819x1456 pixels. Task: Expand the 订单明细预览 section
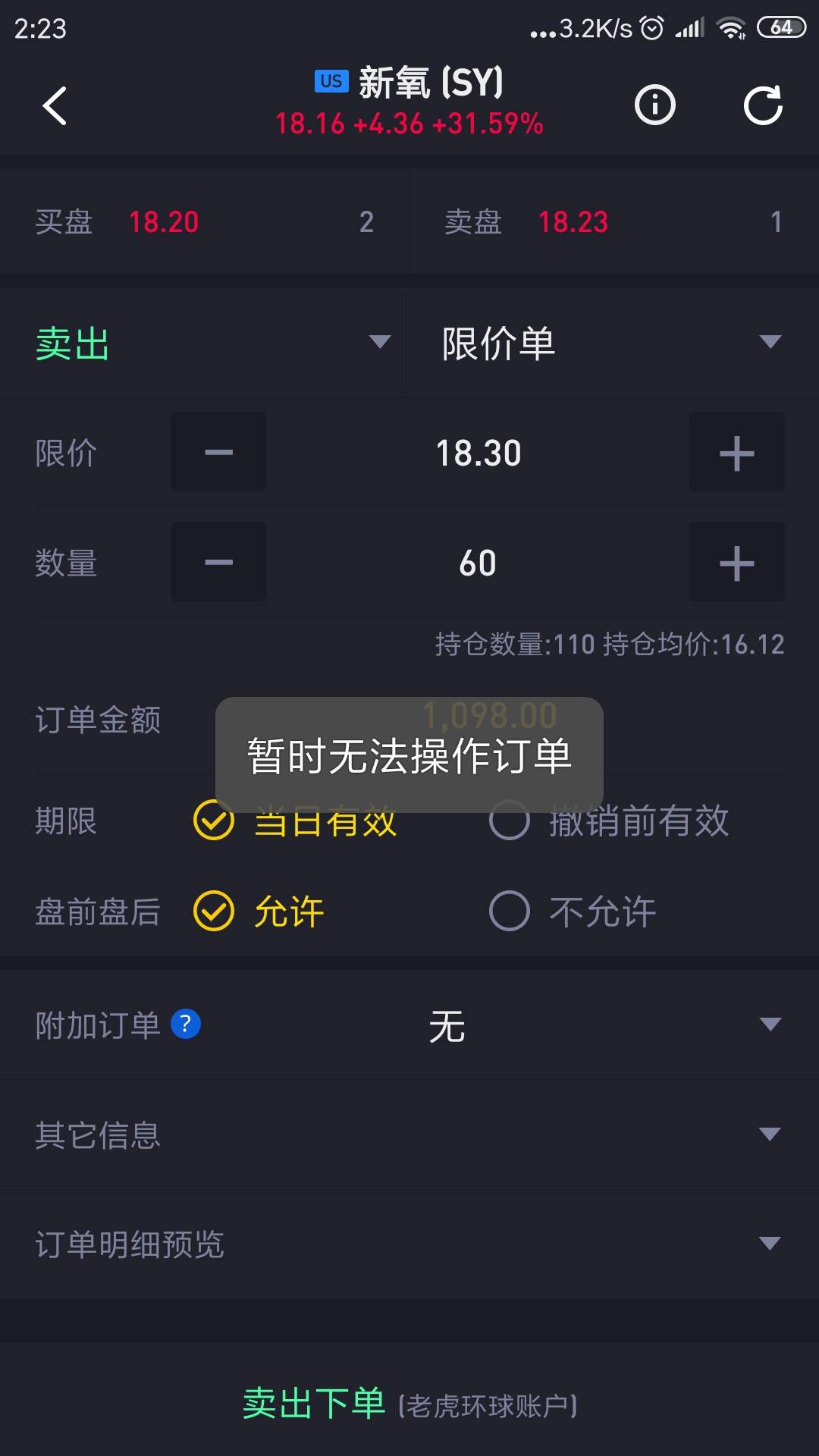click(x=409, y=1244)
